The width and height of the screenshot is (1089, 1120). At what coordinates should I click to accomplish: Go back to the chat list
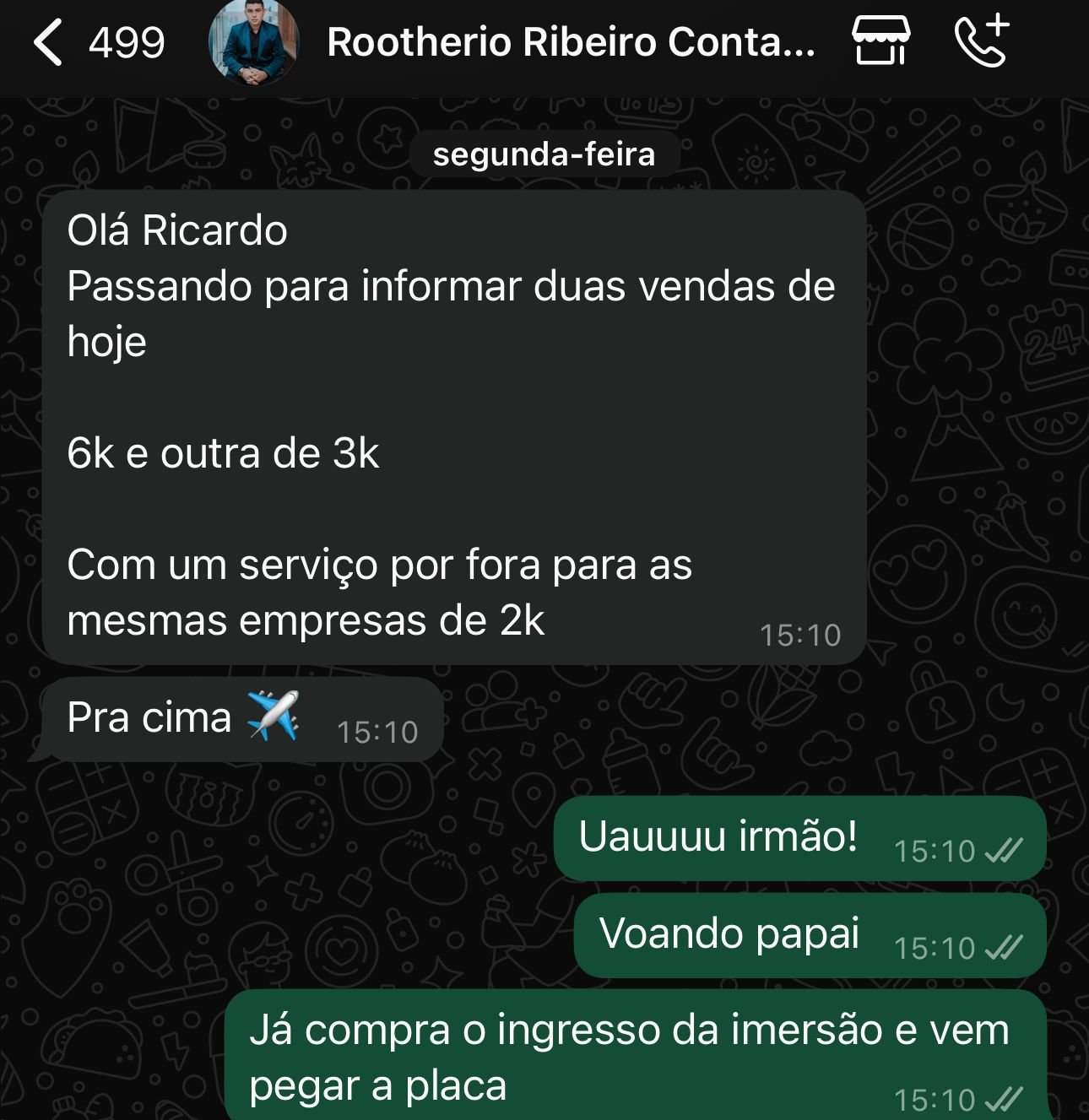pos(49,43)
